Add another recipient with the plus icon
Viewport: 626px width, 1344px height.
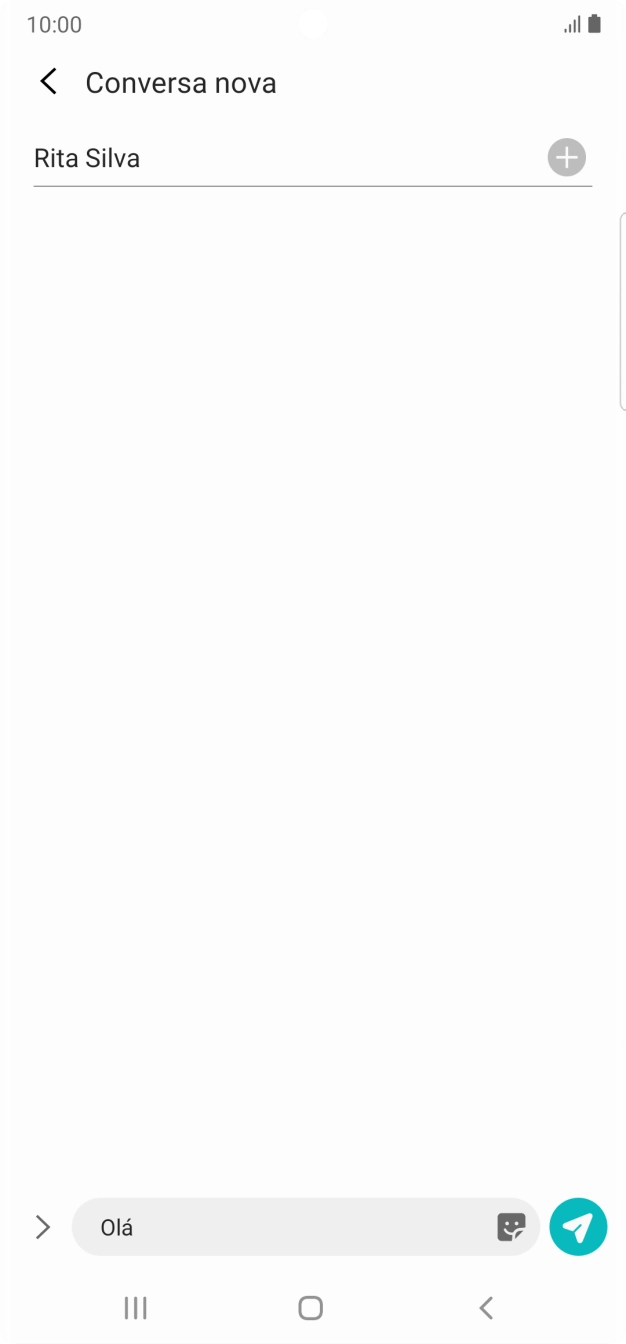[566, 158]
